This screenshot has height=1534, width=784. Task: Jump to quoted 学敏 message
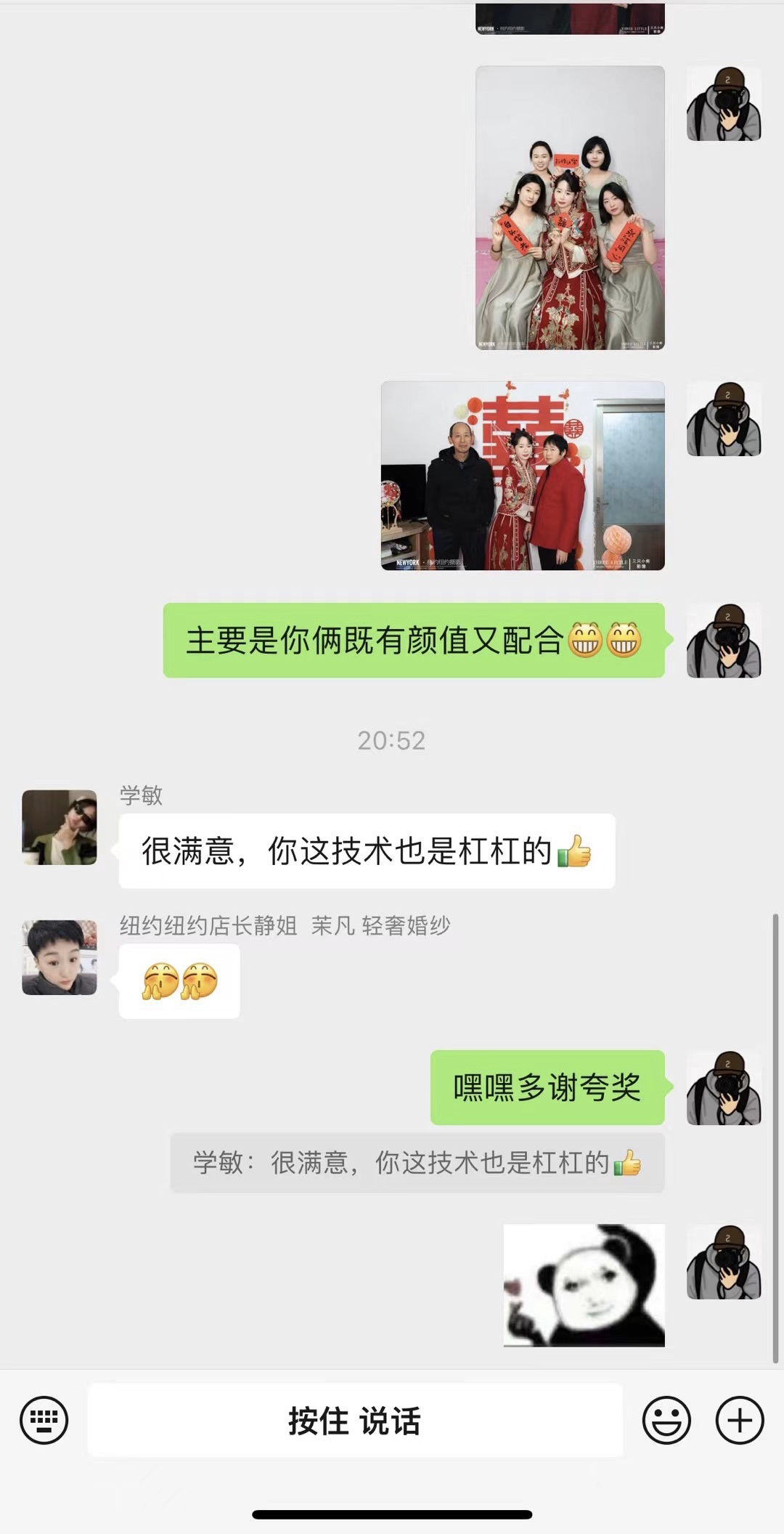(x=417, y=1163)
